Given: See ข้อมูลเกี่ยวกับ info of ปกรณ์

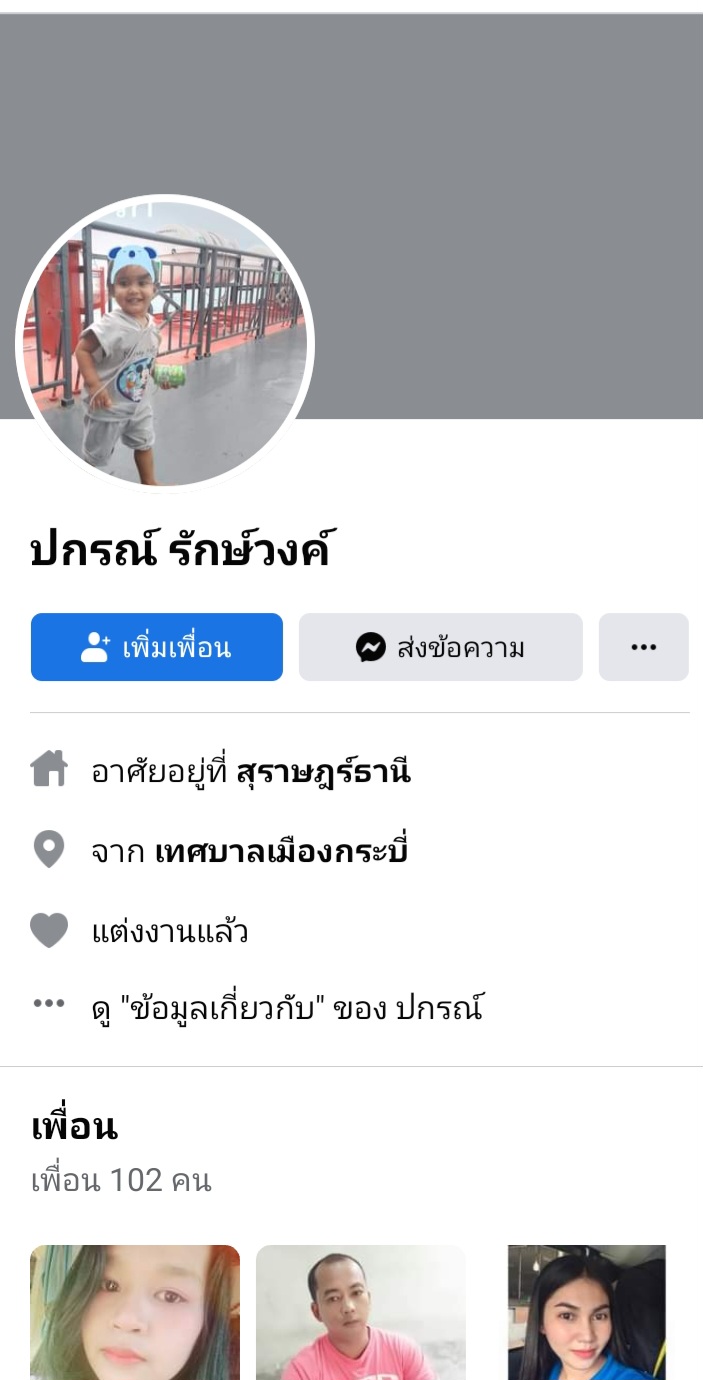Looking at the screenshot, I should pos(287,1008).
